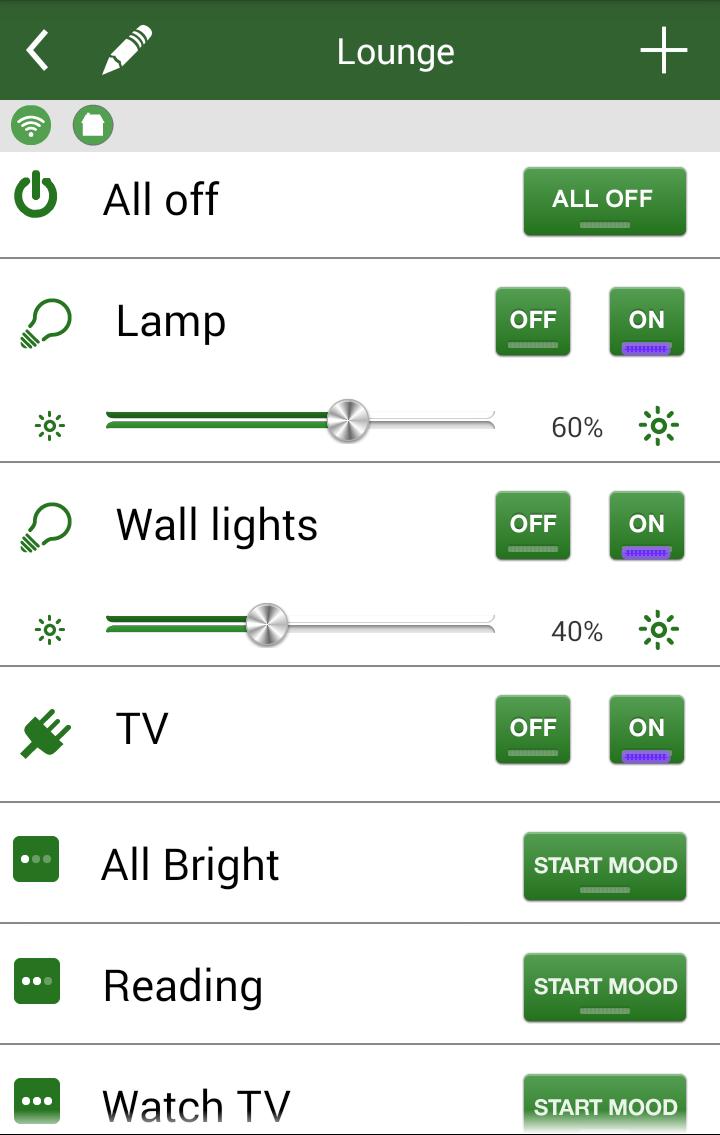The width and height of the screenshot is (720, 1135).
Task: Select the light bulb icon for Lamp
Action: (45, 320)
